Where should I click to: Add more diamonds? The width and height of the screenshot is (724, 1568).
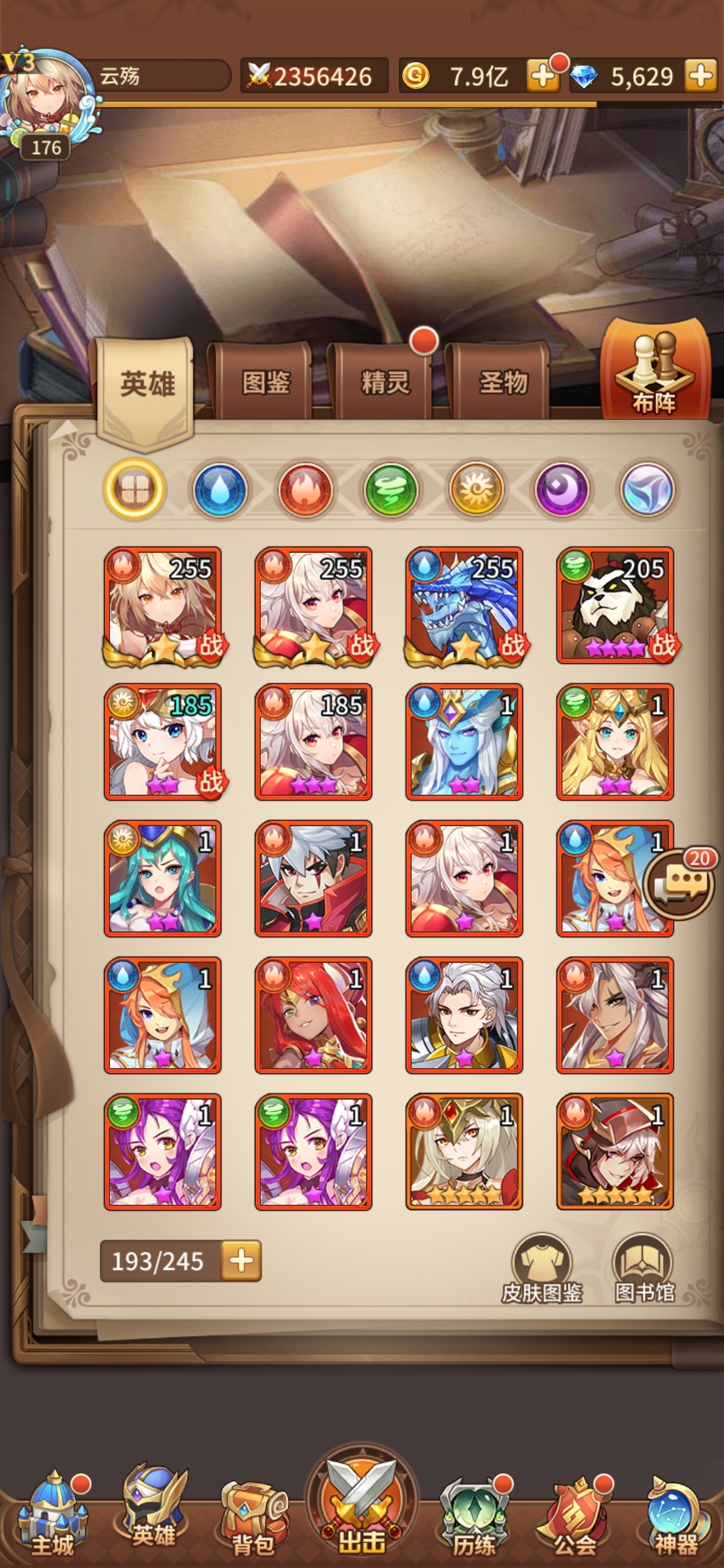pos(701,75)
